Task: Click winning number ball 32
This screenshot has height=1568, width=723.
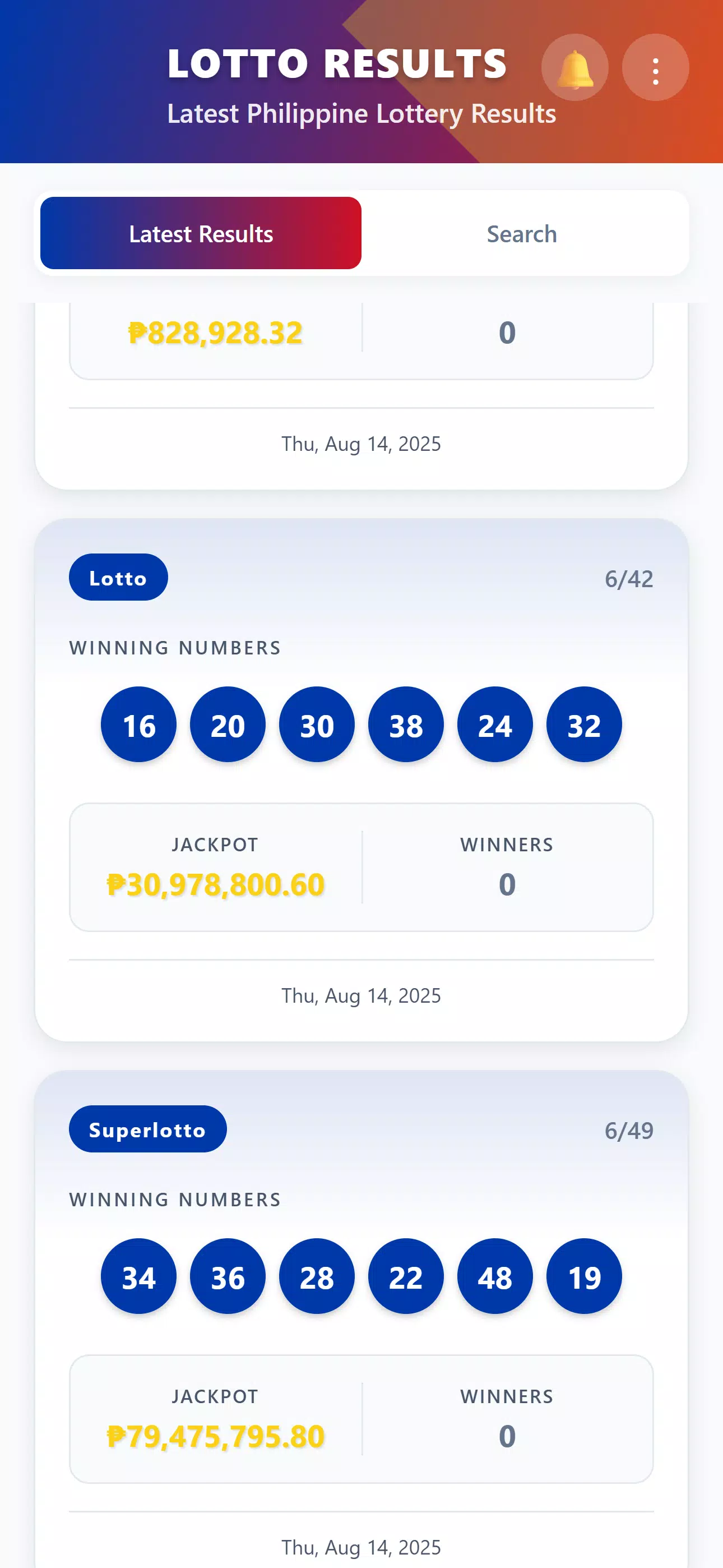Action: pyautogui.click(x=583, y=725)
